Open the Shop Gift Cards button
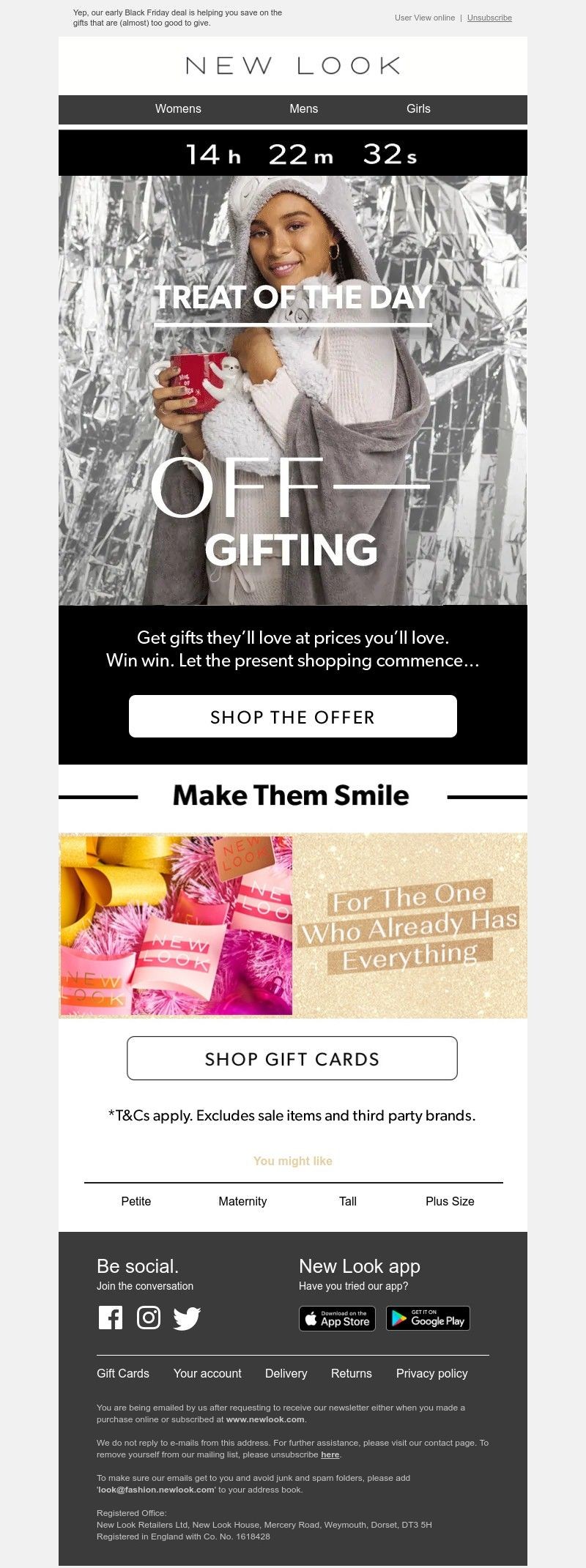Image resolution: width=586 pixels, height=1568 pixels. 292,1058
